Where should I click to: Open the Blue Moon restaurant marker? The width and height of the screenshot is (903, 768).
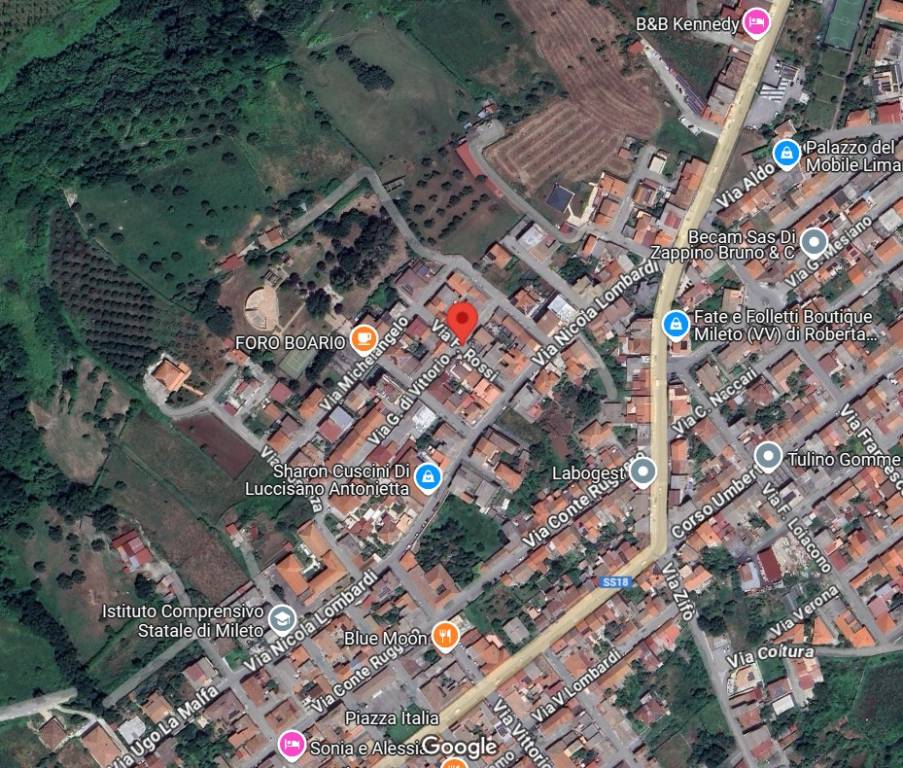[x=445, y=636]
